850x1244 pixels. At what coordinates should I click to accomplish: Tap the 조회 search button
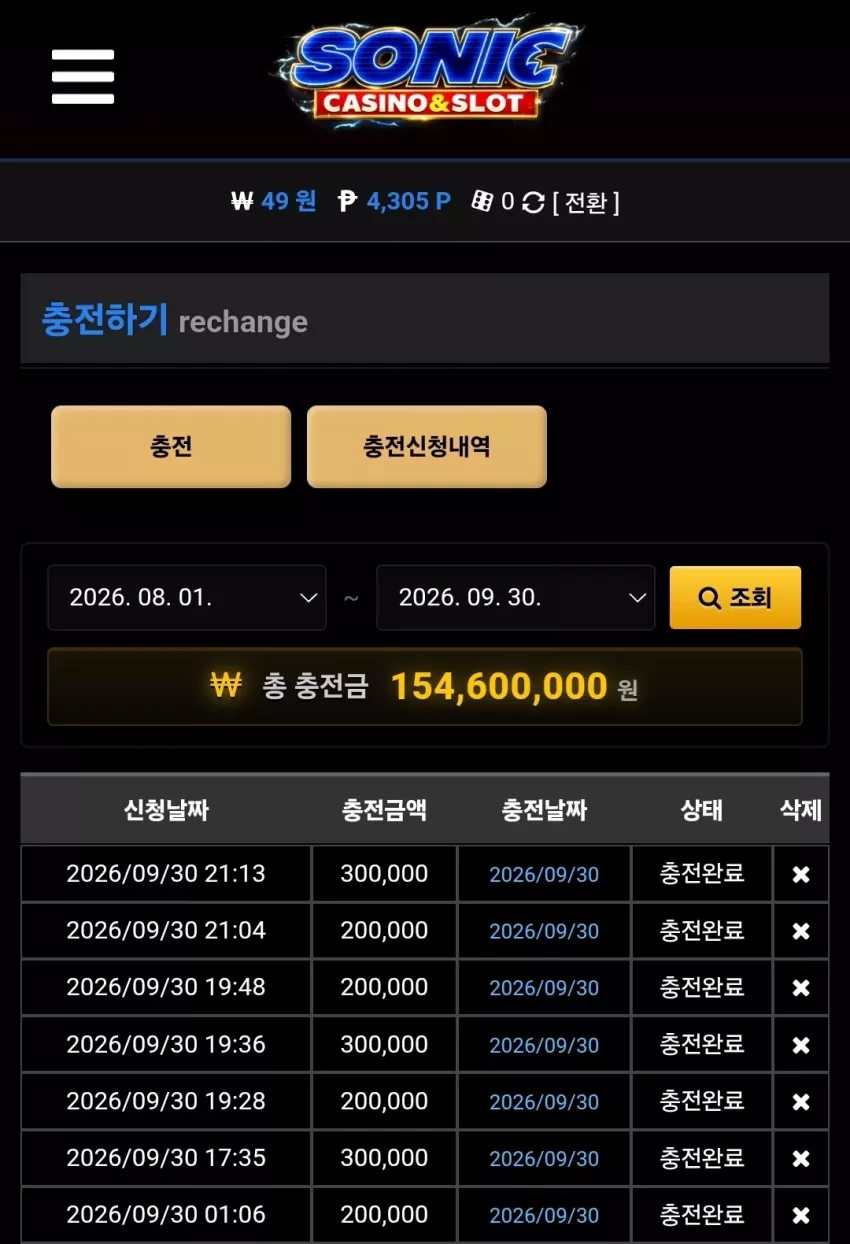[x=735, y=598]
